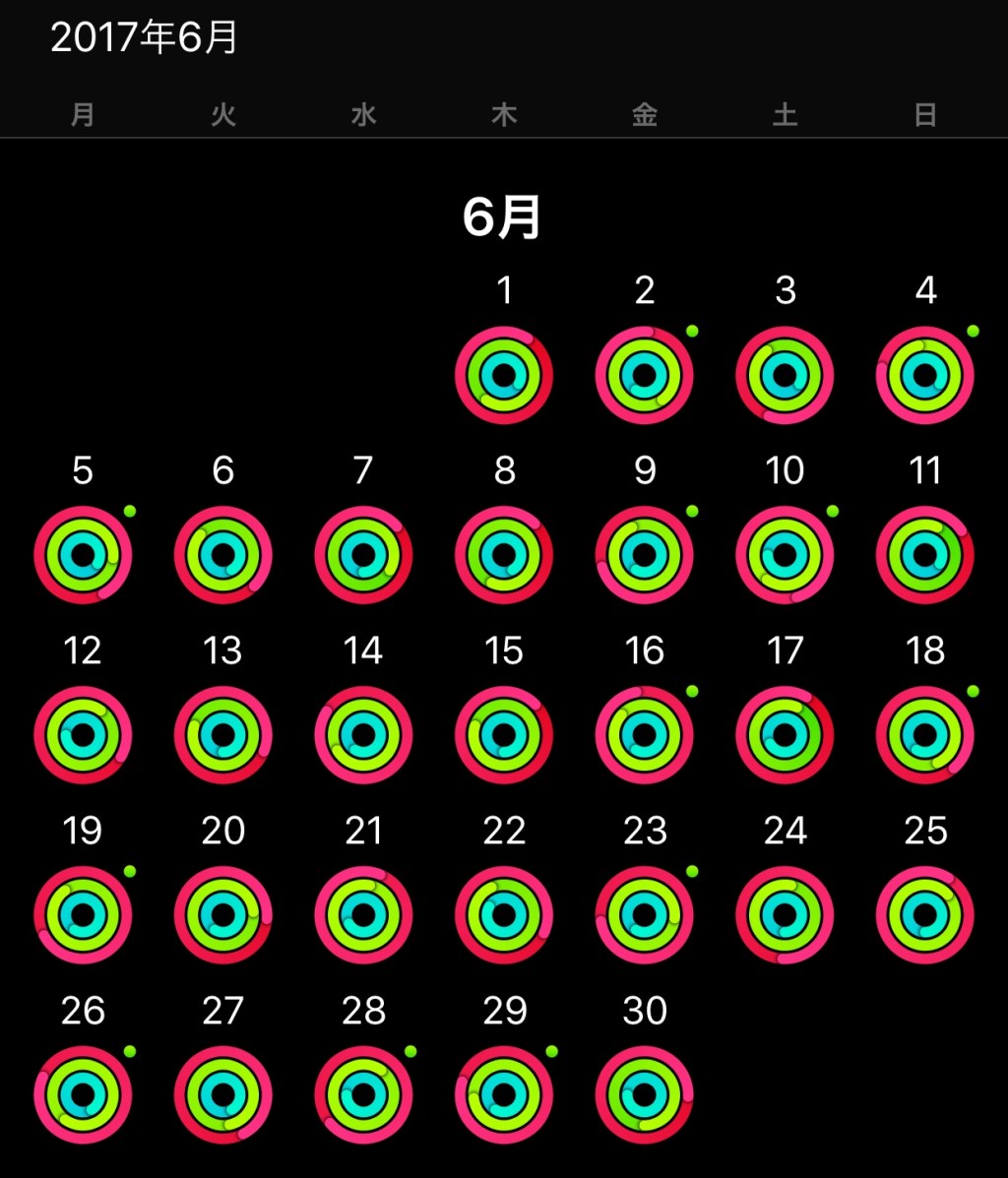Tap the June 18 rings
This screenshot has width=1008, height=1178.
click(925, 735)
